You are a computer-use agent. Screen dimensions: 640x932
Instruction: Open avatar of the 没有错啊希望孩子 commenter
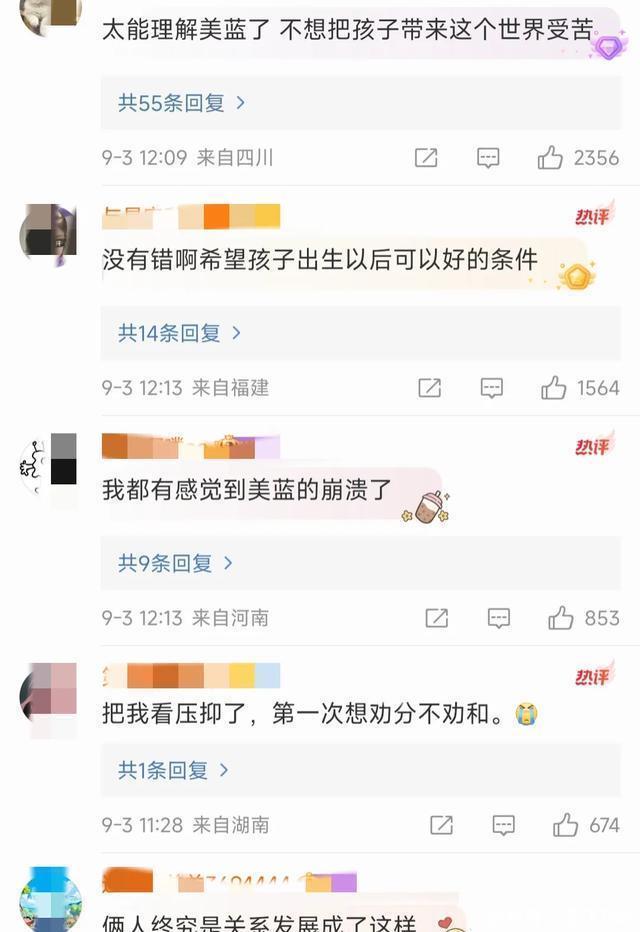click(x=49, y=235)
